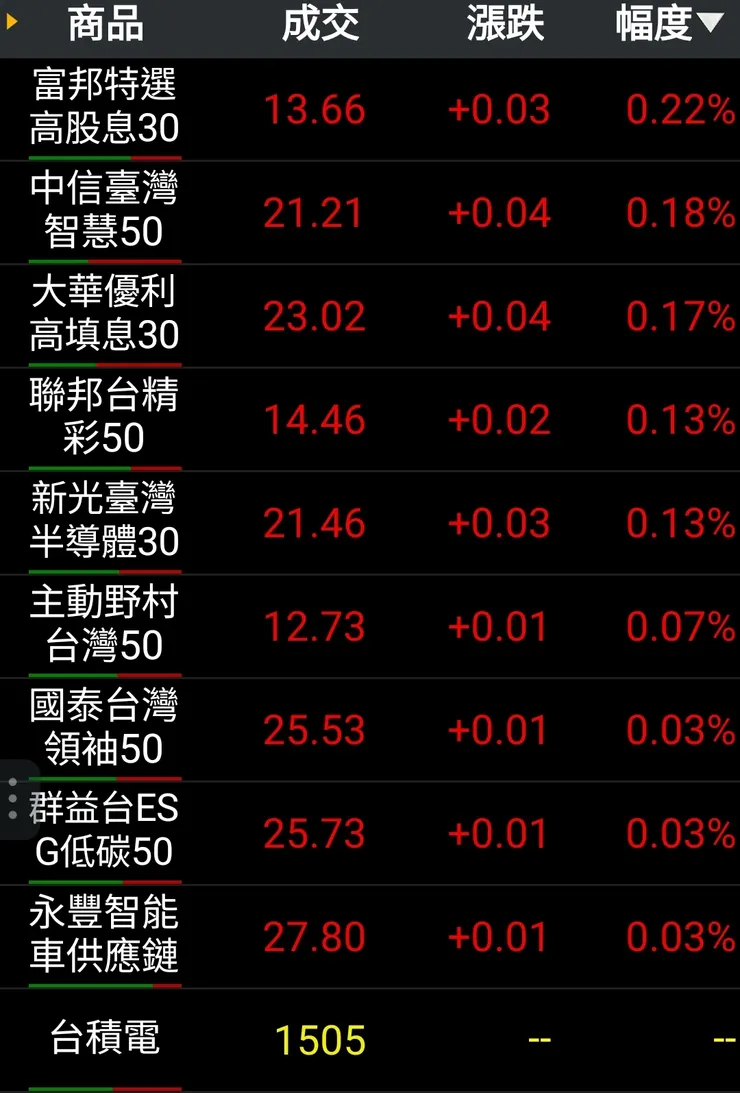
Task: Open 富邦特選高股息30 quote details
Action: pos(105,108)
